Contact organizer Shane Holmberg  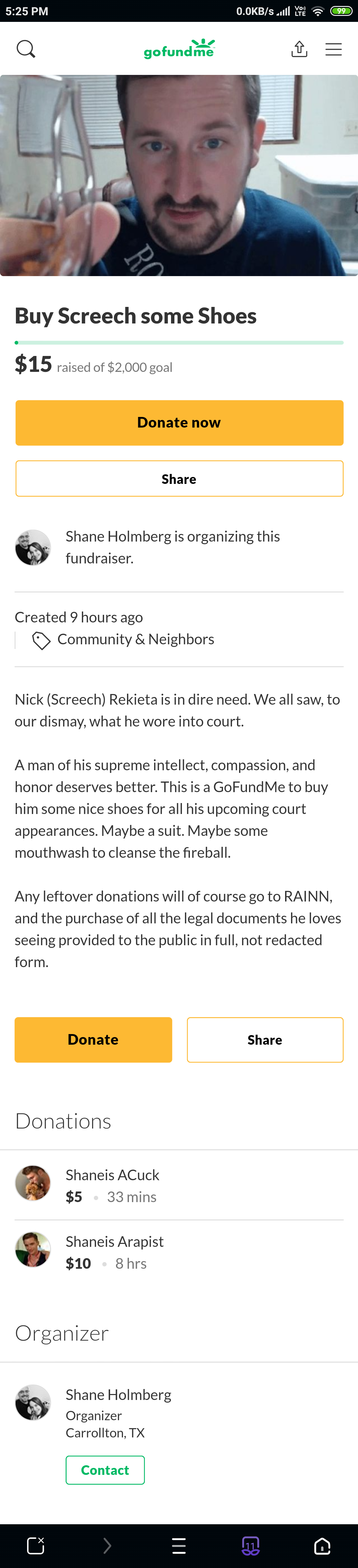click(105, 1469)
